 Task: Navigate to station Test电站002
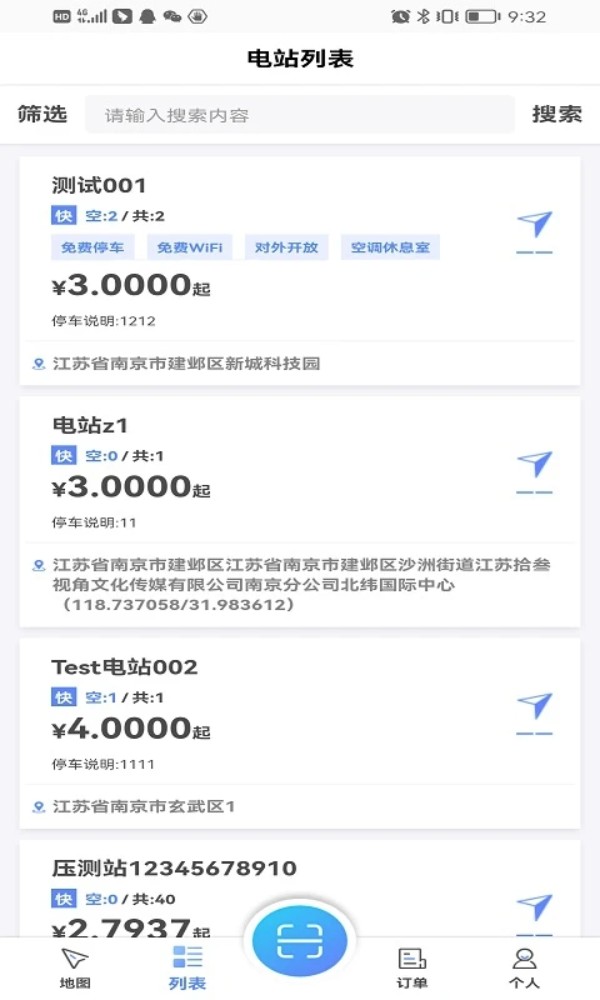coord(534,714)
